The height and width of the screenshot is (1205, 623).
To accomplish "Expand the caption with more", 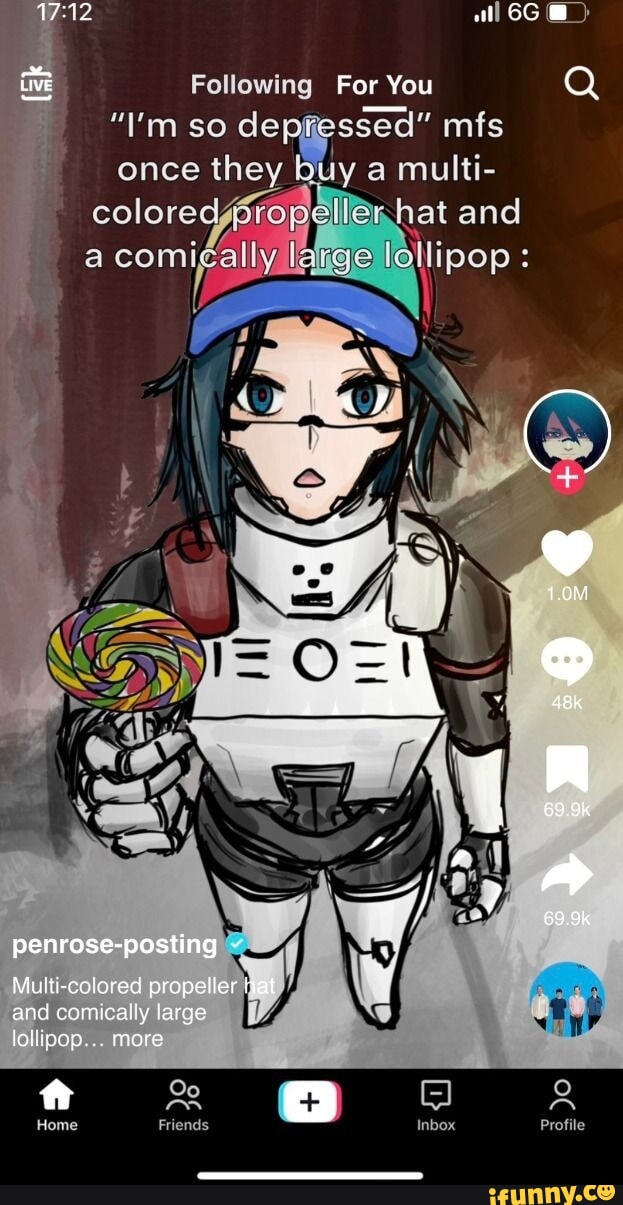I will pos(137,1038).
